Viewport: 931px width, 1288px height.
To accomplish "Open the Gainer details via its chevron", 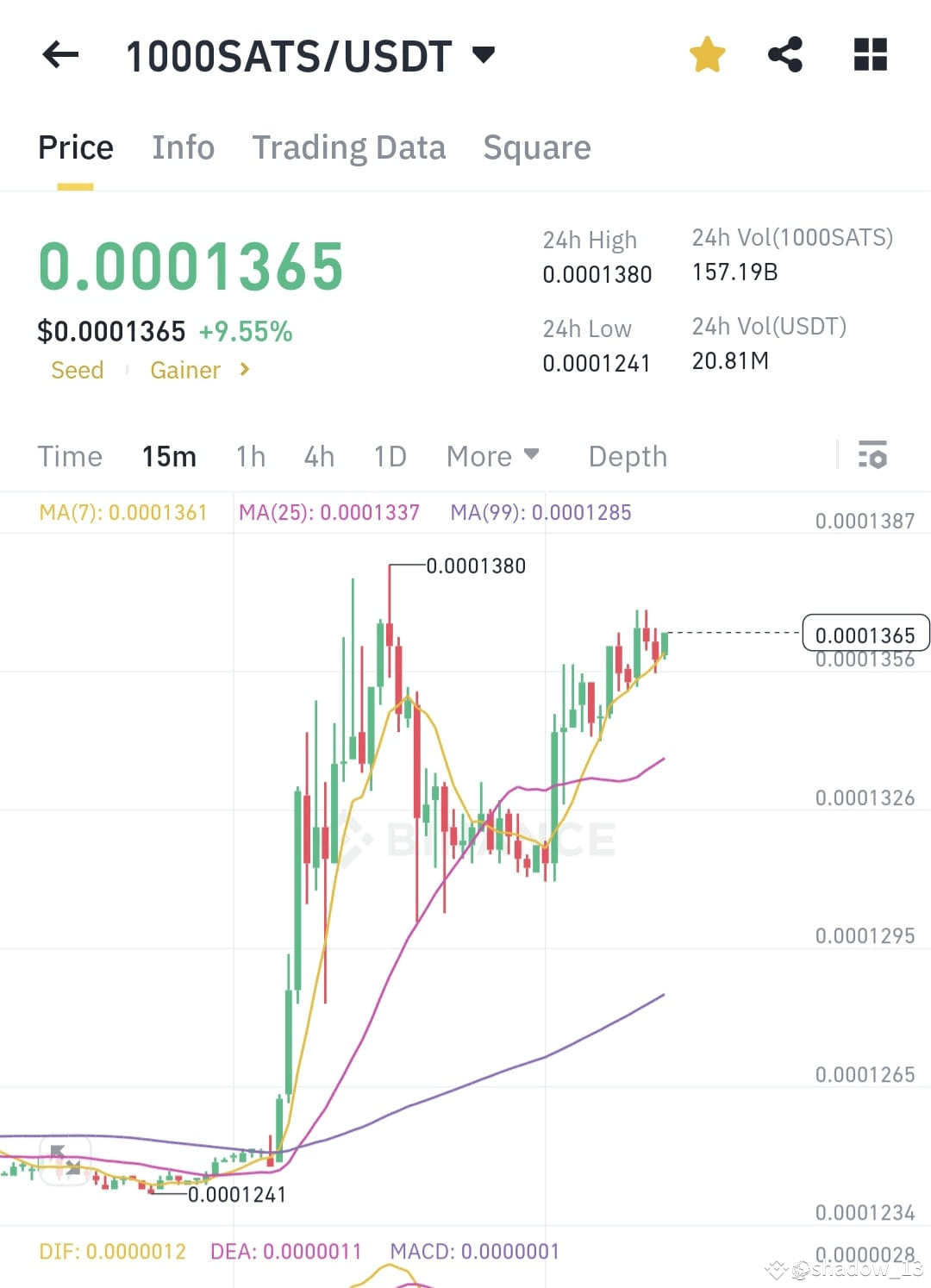I will (244, 370).
